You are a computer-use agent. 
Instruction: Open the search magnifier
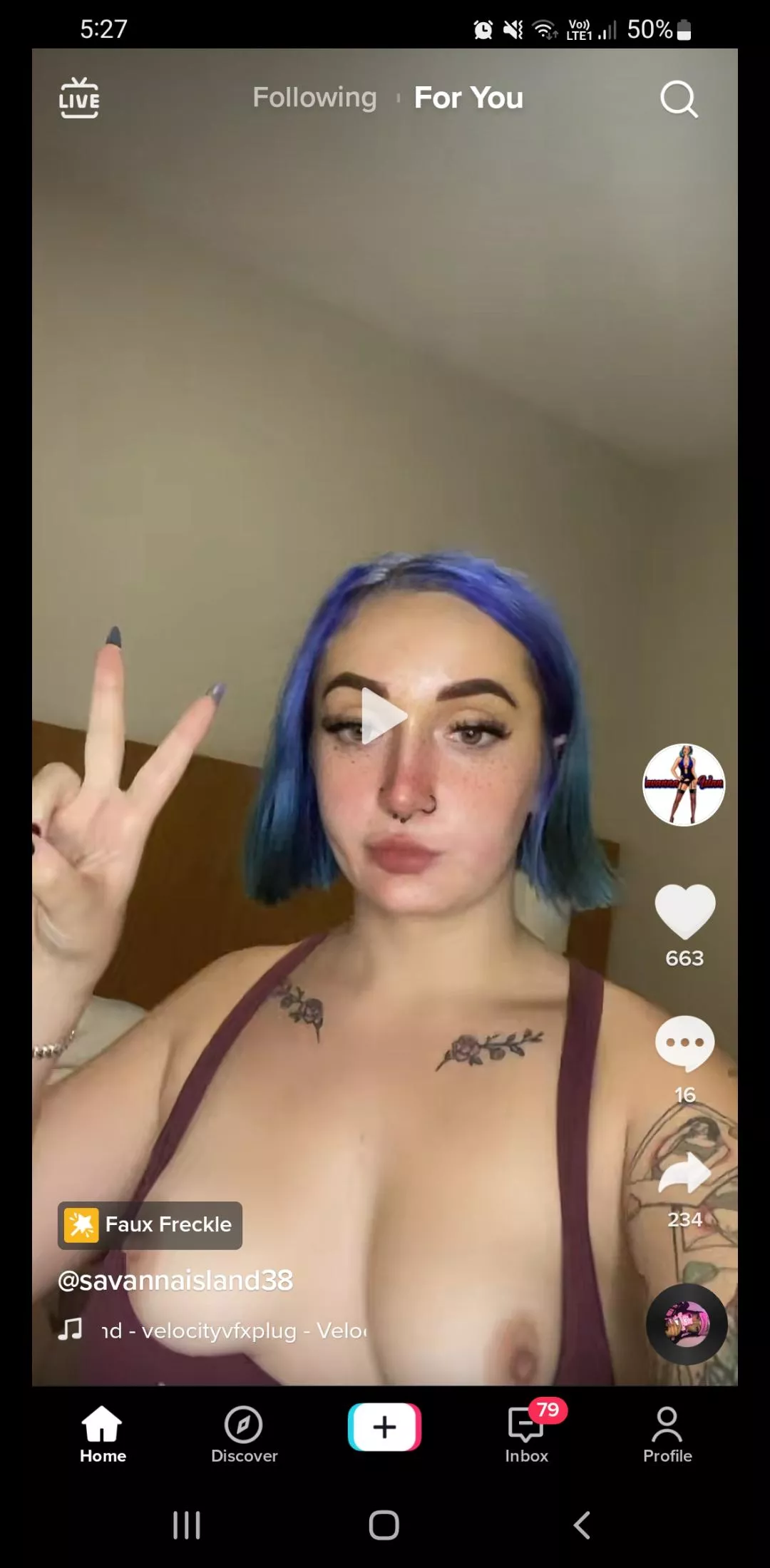point(678,98)
